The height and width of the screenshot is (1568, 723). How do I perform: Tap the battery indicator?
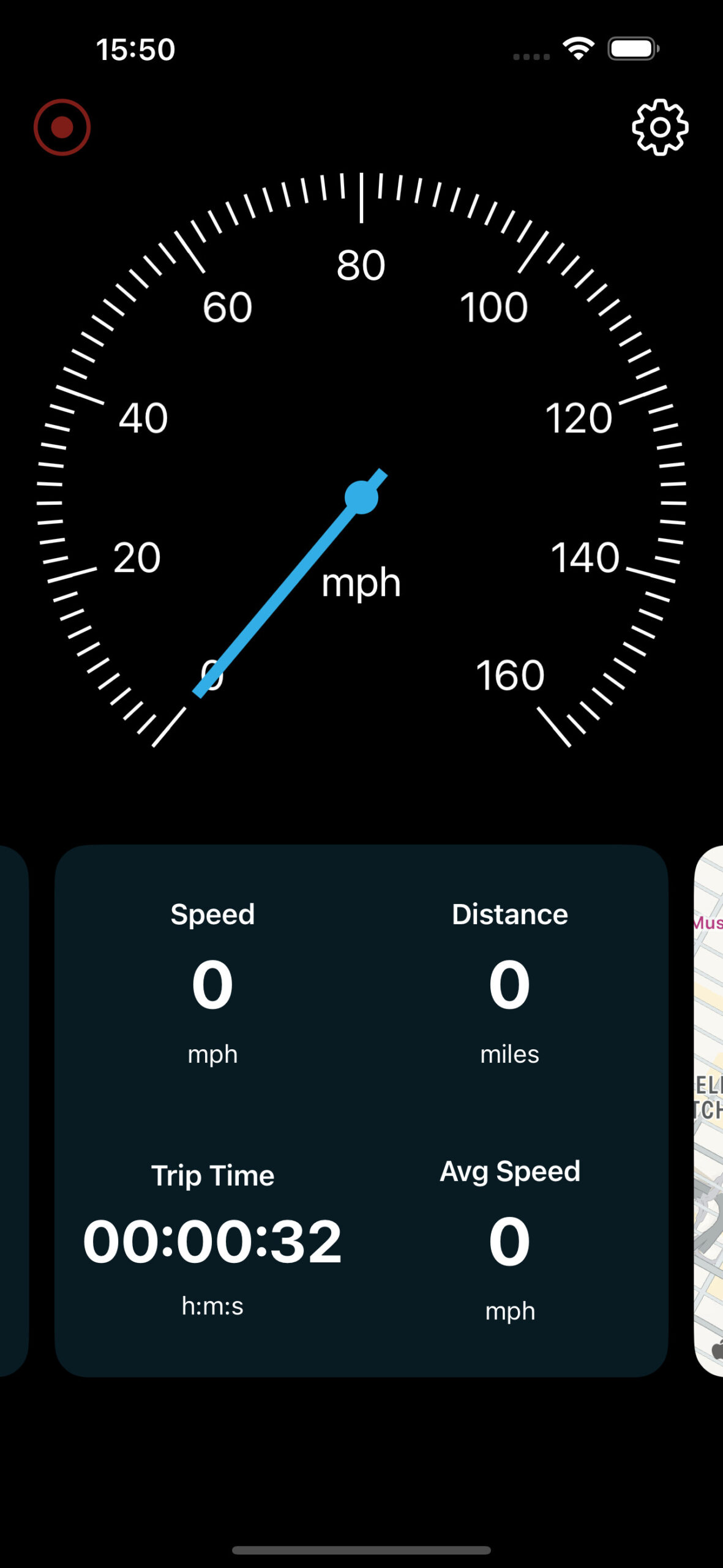coord(632,49)
